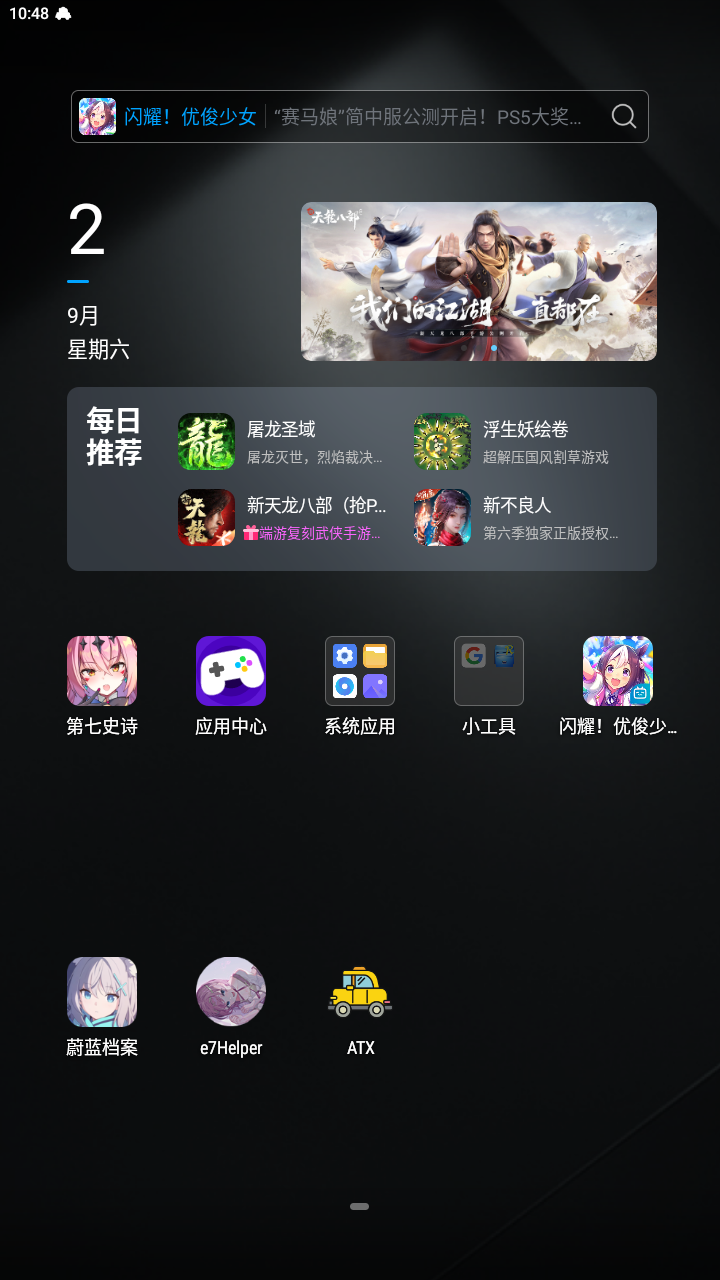Tap the 新天龙八部 icon in 每日推荐

pos(206,517)
